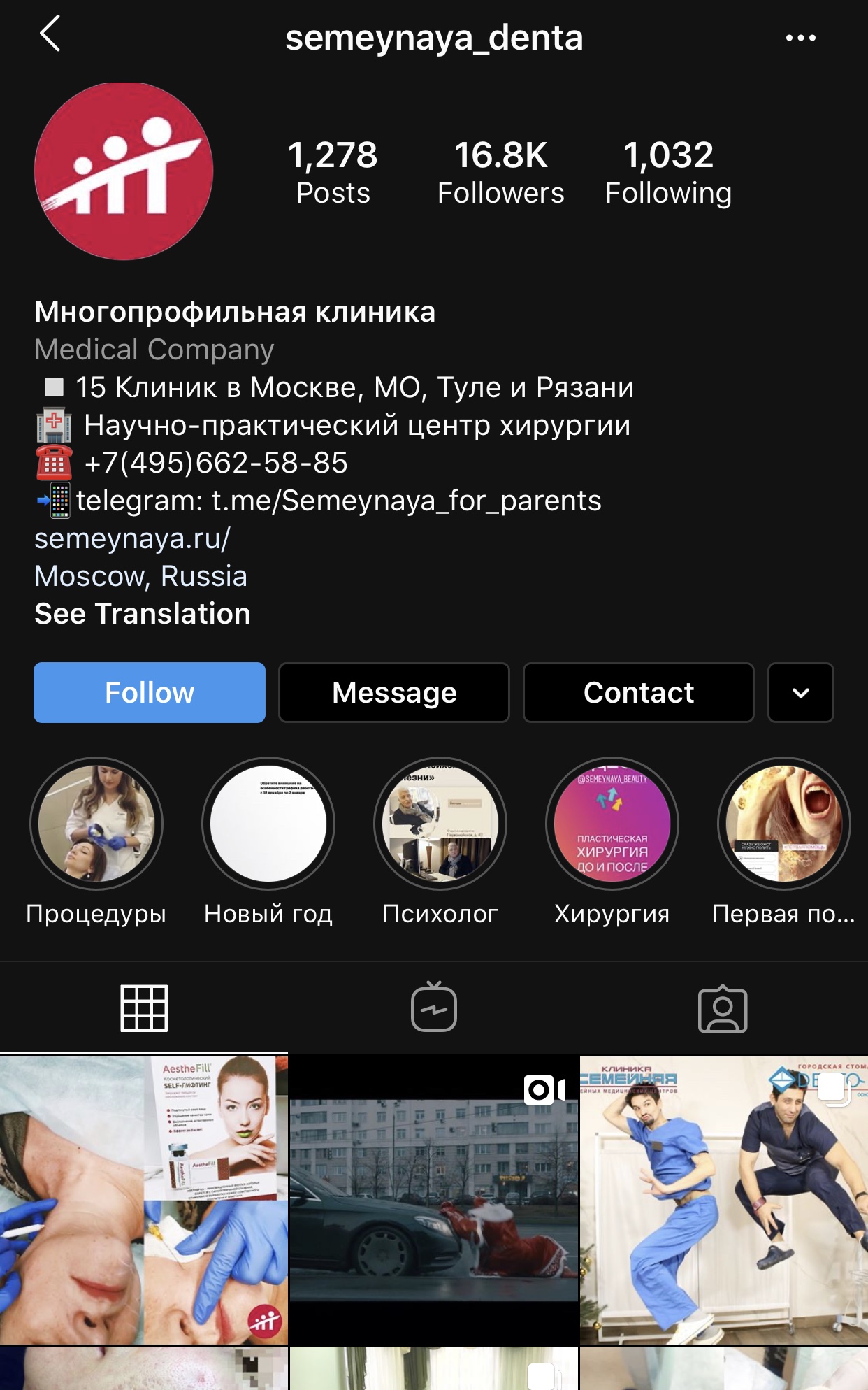Open the AestheFill injection post
Image resolution: width=868 pixels, height=1390 pixels.
click(144, 1200)
